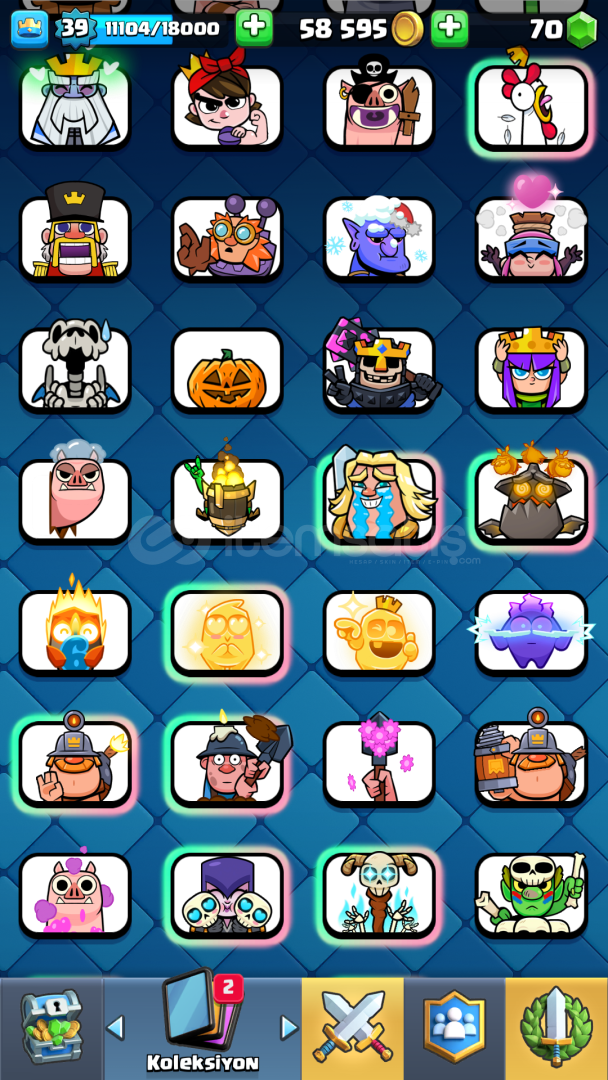Select the golden pointing king emote
608x1080 pixels.
(379, 632)
